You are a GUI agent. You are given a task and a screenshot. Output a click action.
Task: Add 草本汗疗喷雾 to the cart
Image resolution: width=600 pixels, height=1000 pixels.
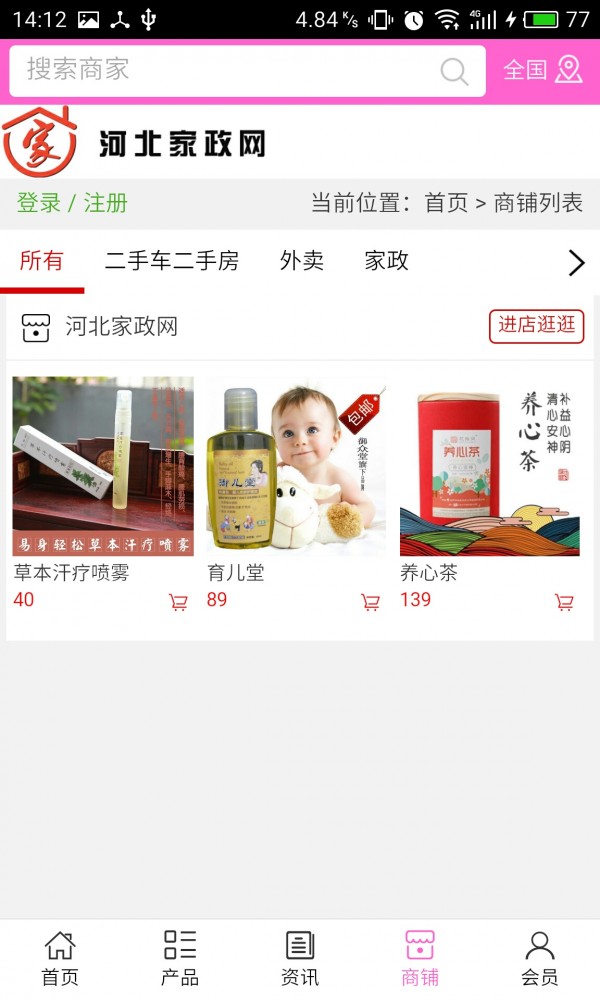[178, 602]
